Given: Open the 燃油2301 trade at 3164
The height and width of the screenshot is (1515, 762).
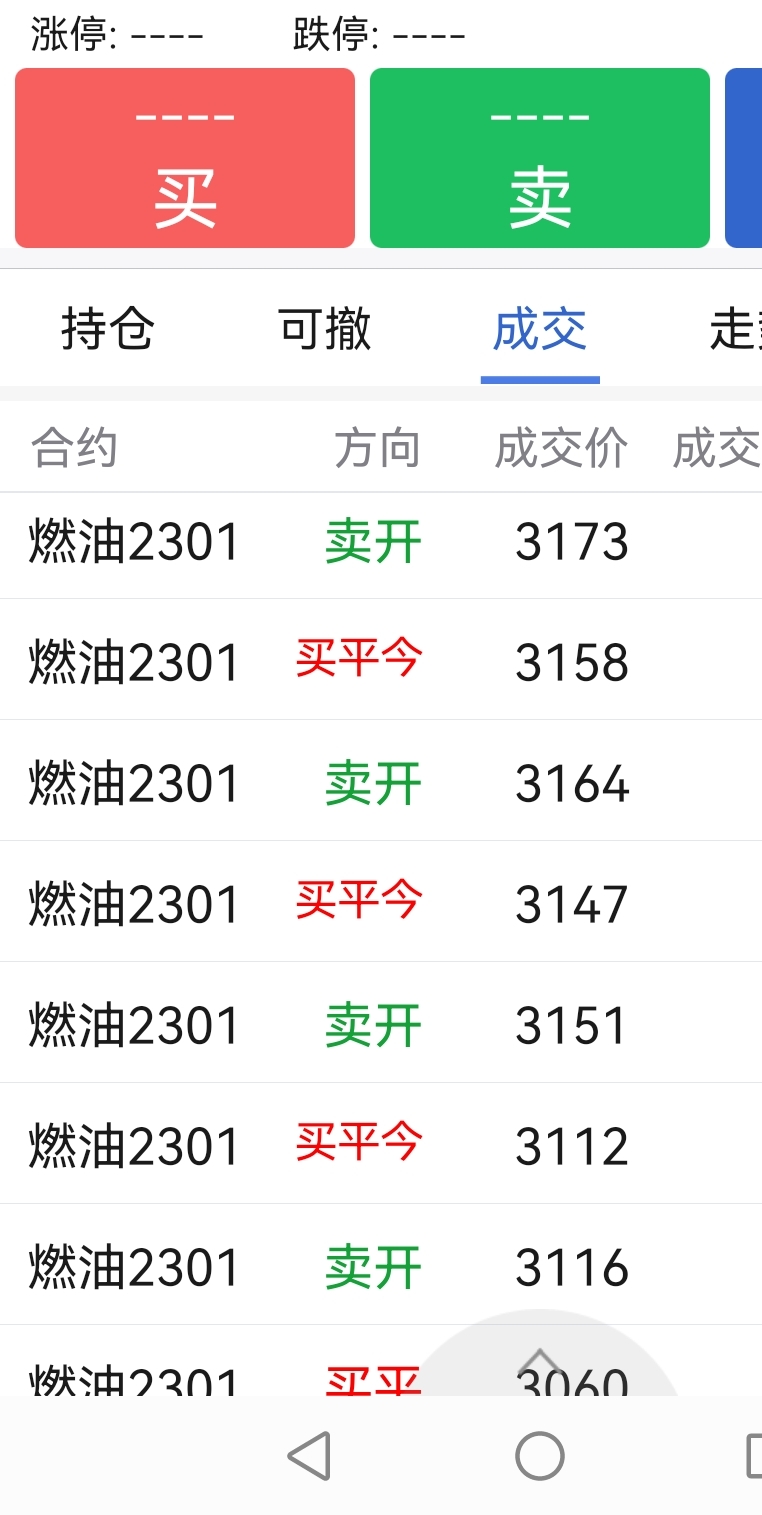Looking at the screenshot, I should (381, 781).
